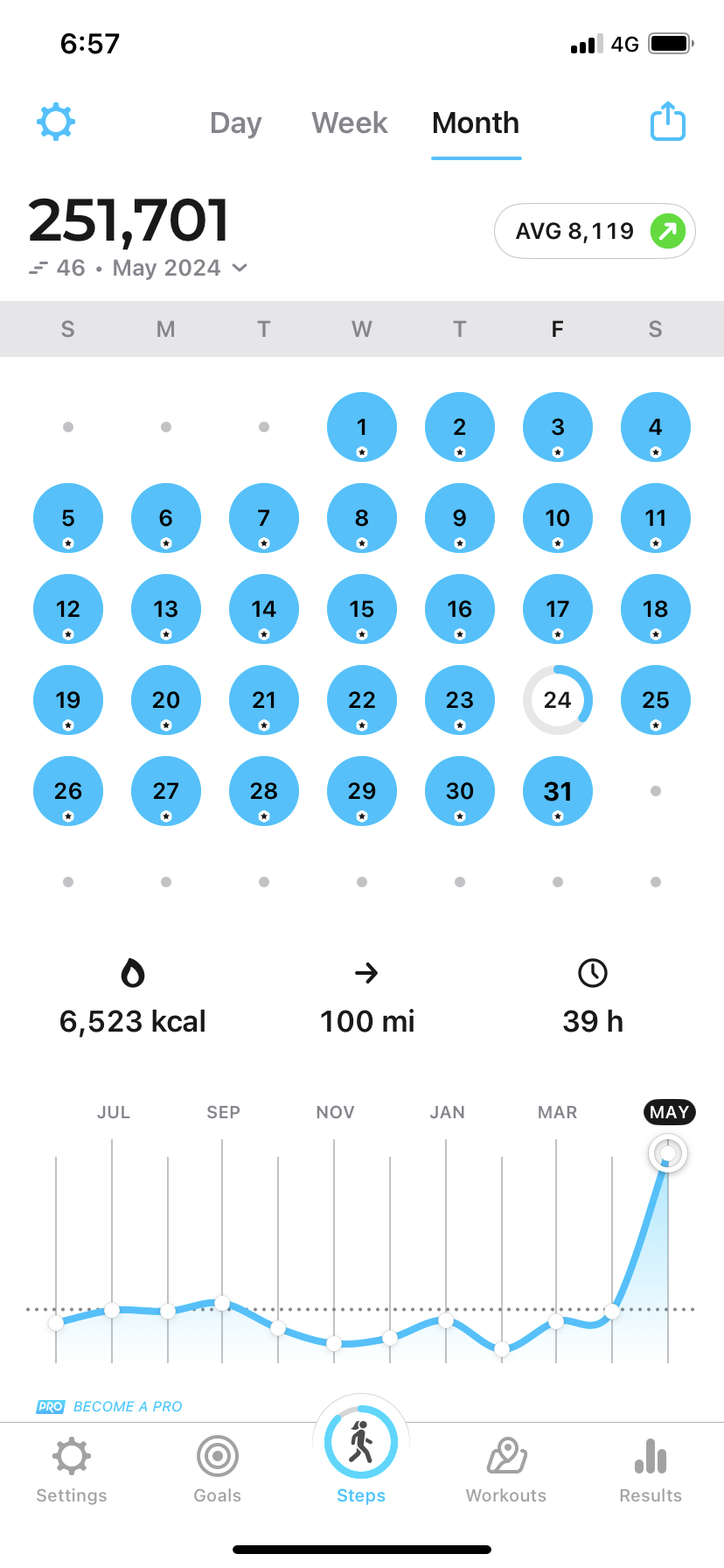Tap the MAY marker on the chart
724x1568 pixels.
669,1112
